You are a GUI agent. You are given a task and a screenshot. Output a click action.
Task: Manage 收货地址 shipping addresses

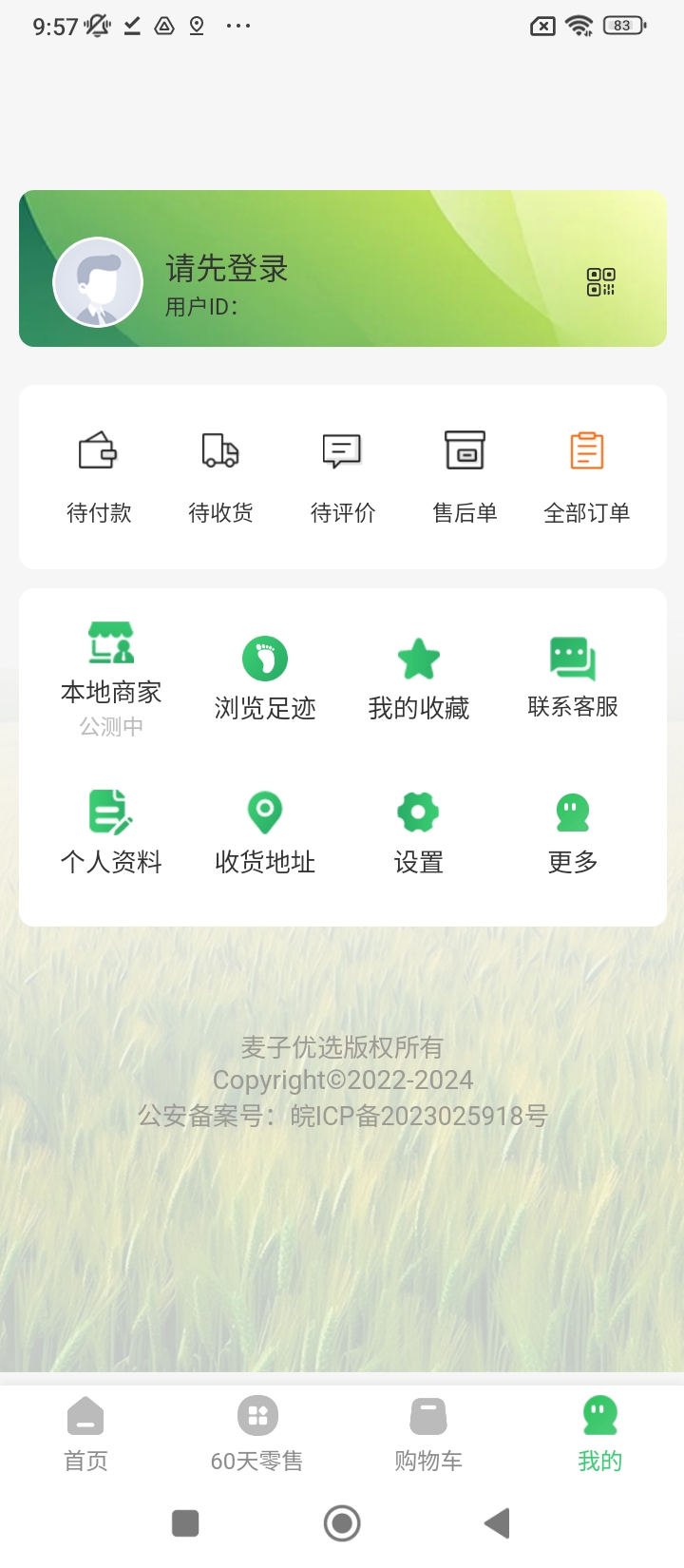[x=265, y=831]
